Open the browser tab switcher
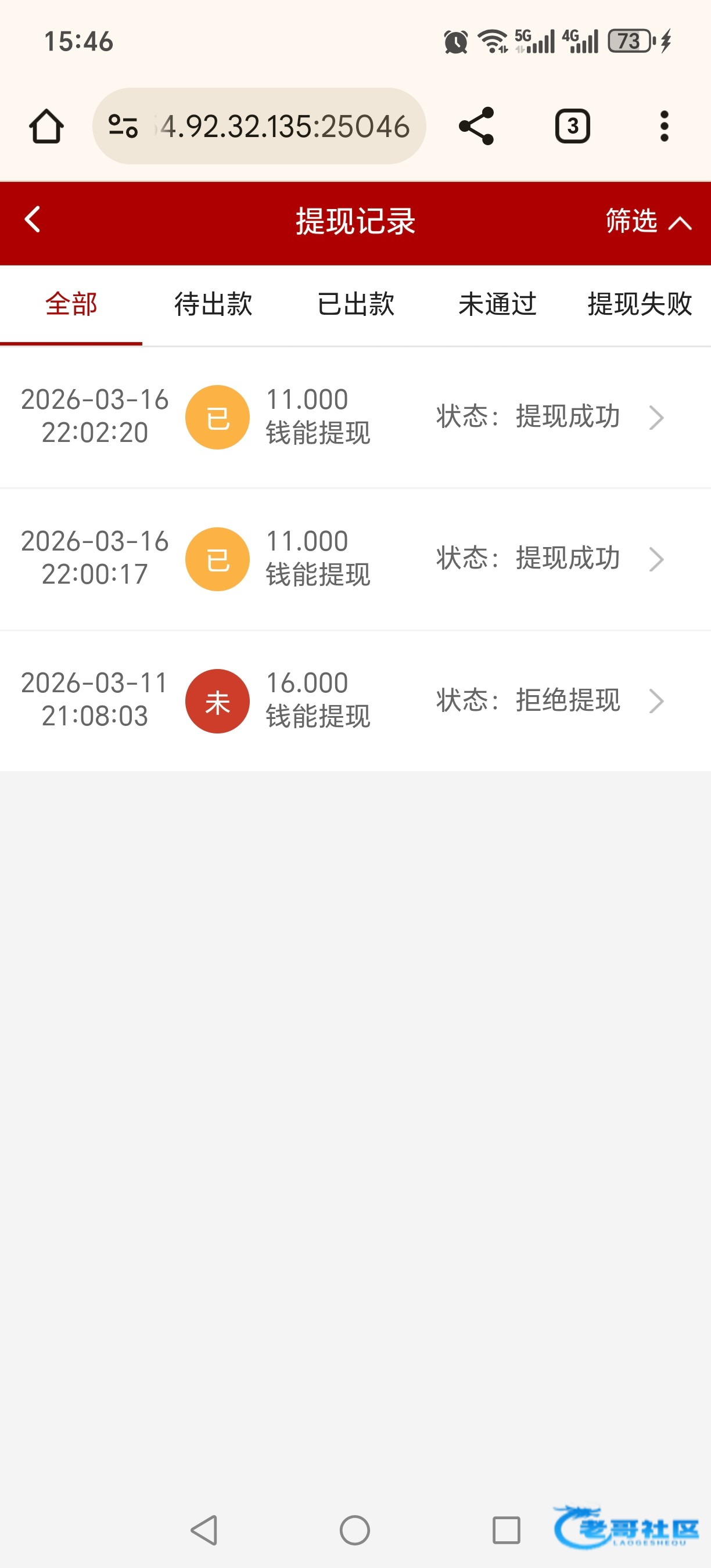This screenshot has width=711, height=1568. click(x=572, y=126)
